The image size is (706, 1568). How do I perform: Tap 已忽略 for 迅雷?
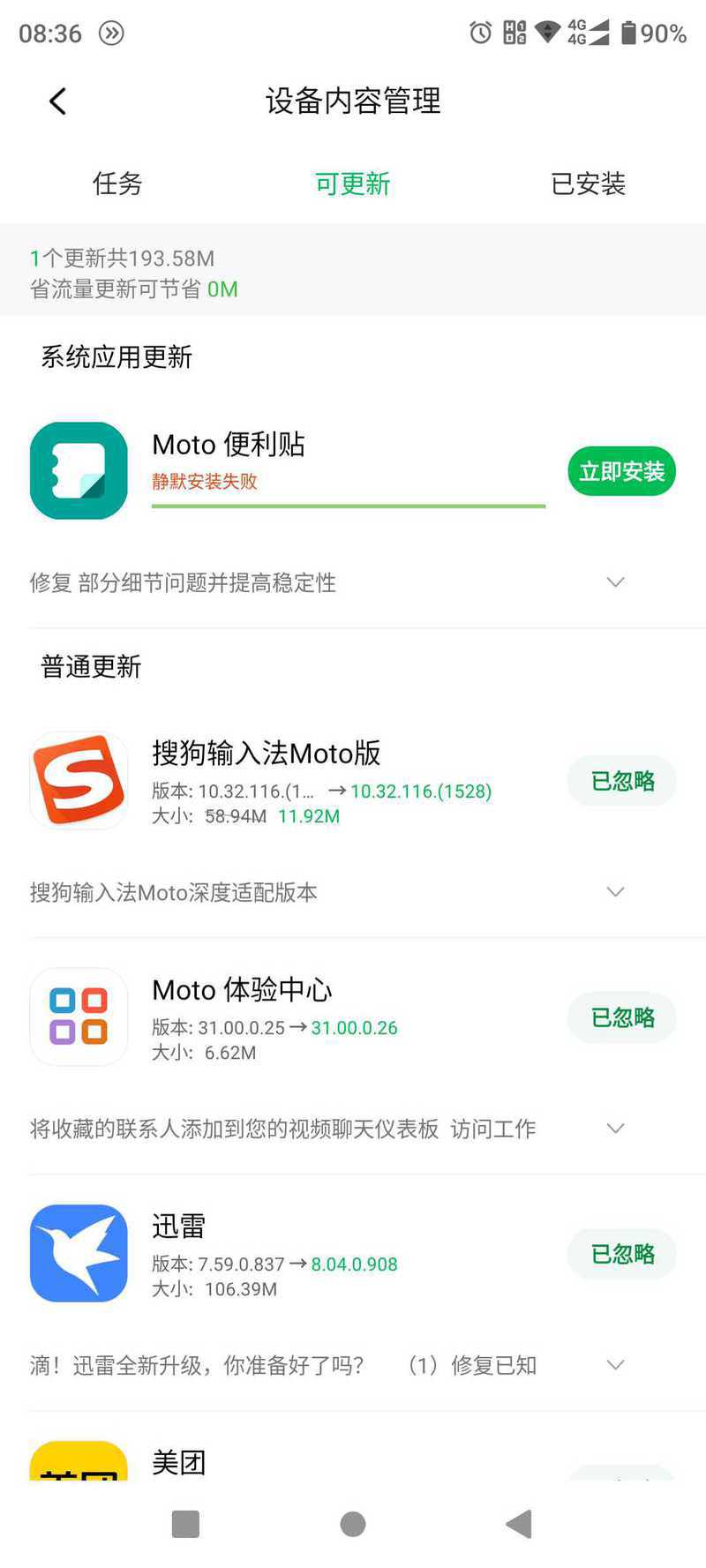click(x=621, y=1254)
